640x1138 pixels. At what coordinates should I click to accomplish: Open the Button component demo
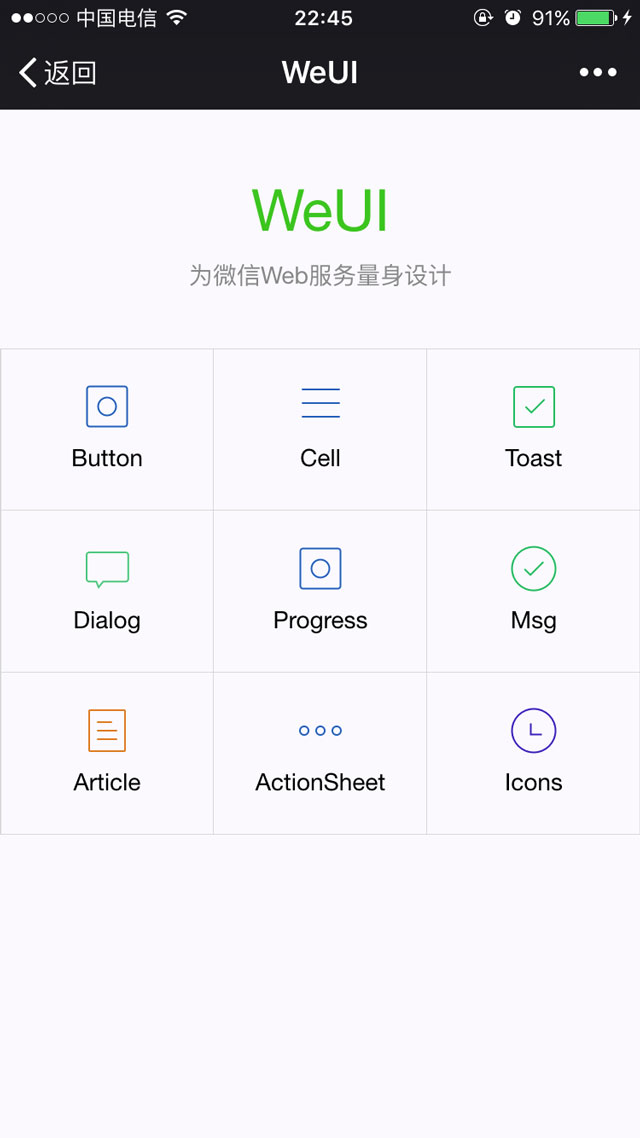[107, 429]
